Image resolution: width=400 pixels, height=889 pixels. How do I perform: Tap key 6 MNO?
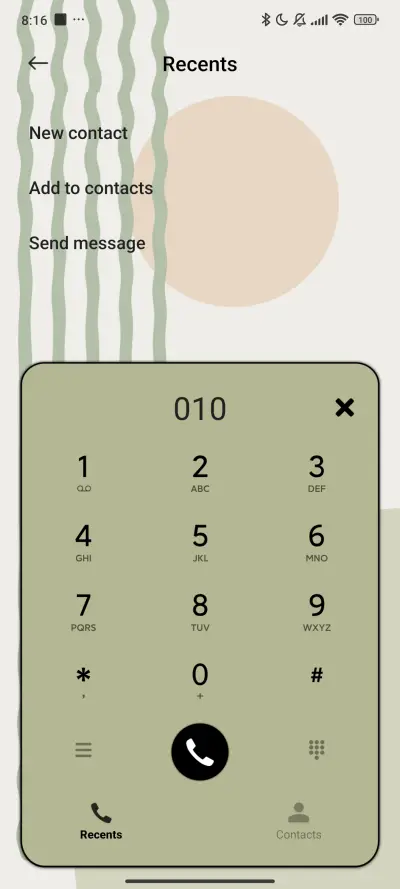[316, 543]
